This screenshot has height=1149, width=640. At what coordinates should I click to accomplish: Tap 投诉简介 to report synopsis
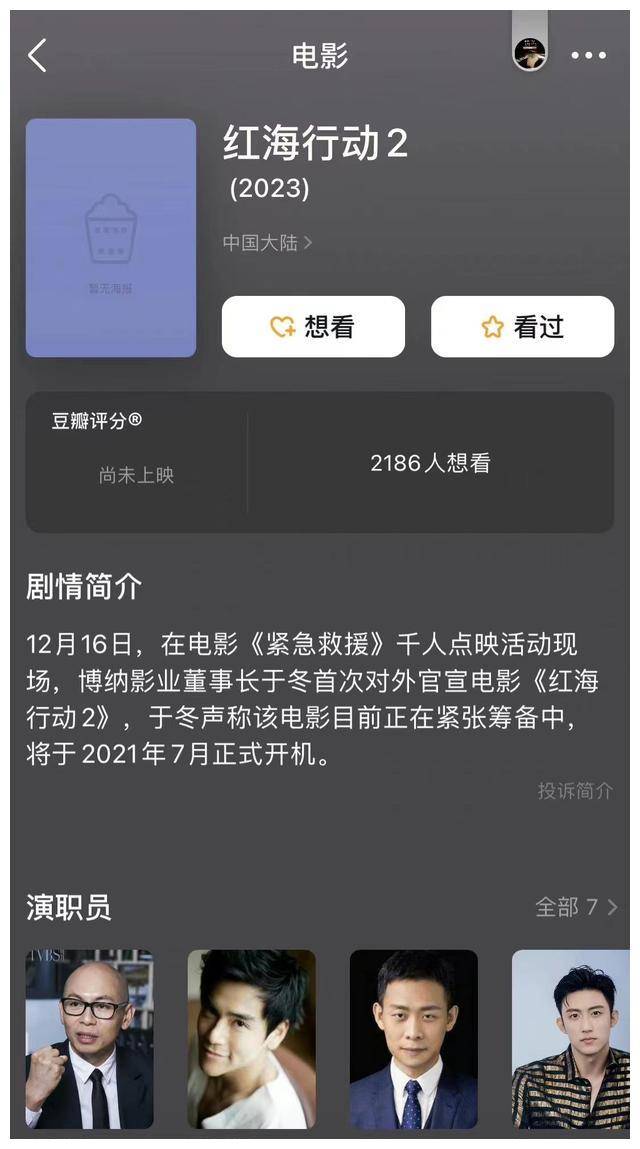click(x=575, y=791)
